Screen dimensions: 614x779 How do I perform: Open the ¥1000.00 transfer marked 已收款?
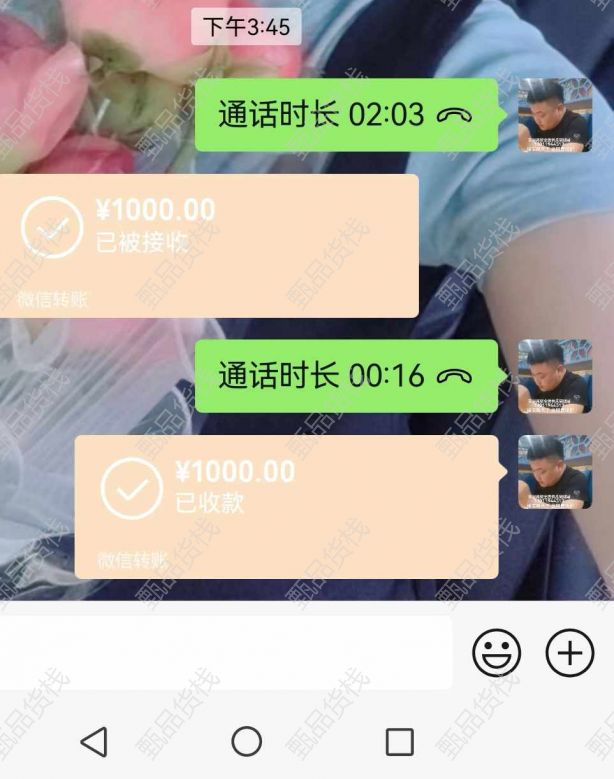tap(286, 506)
